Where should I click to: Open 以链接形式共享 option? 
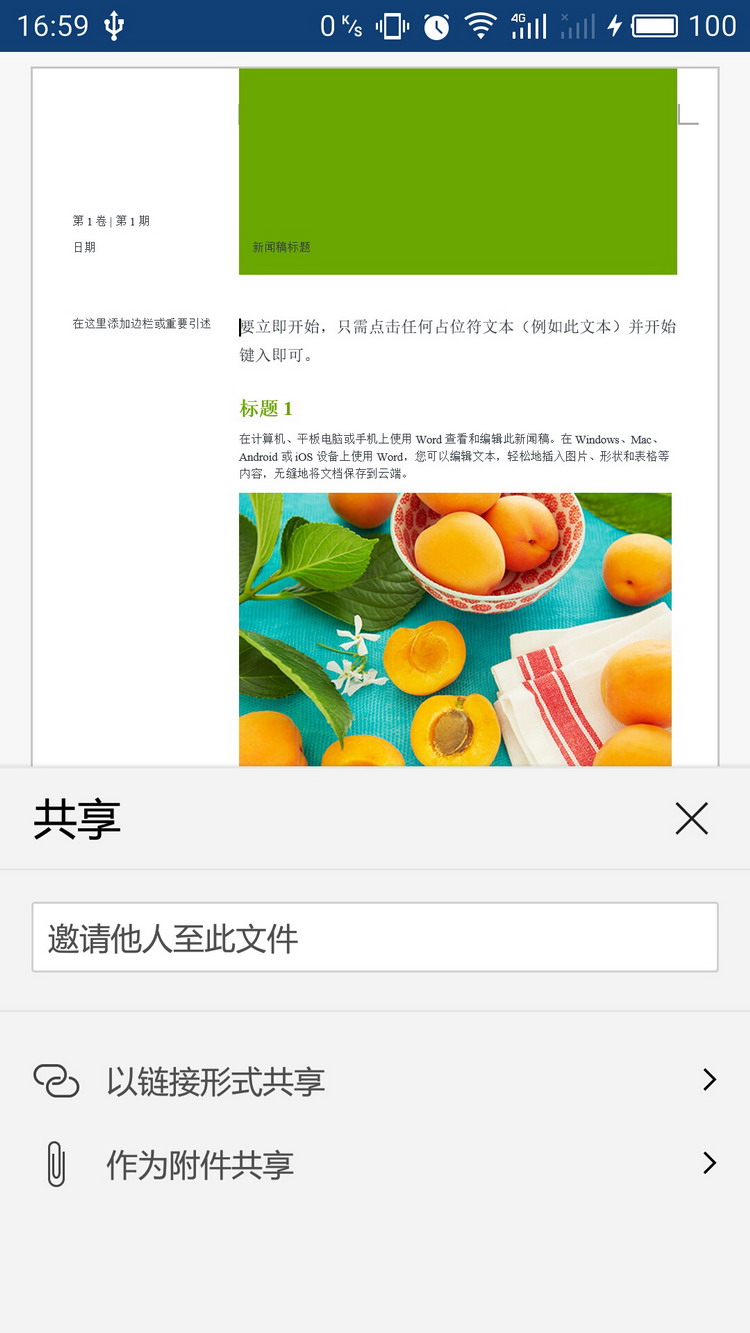pyautogui.click(x=374, y=1081)
